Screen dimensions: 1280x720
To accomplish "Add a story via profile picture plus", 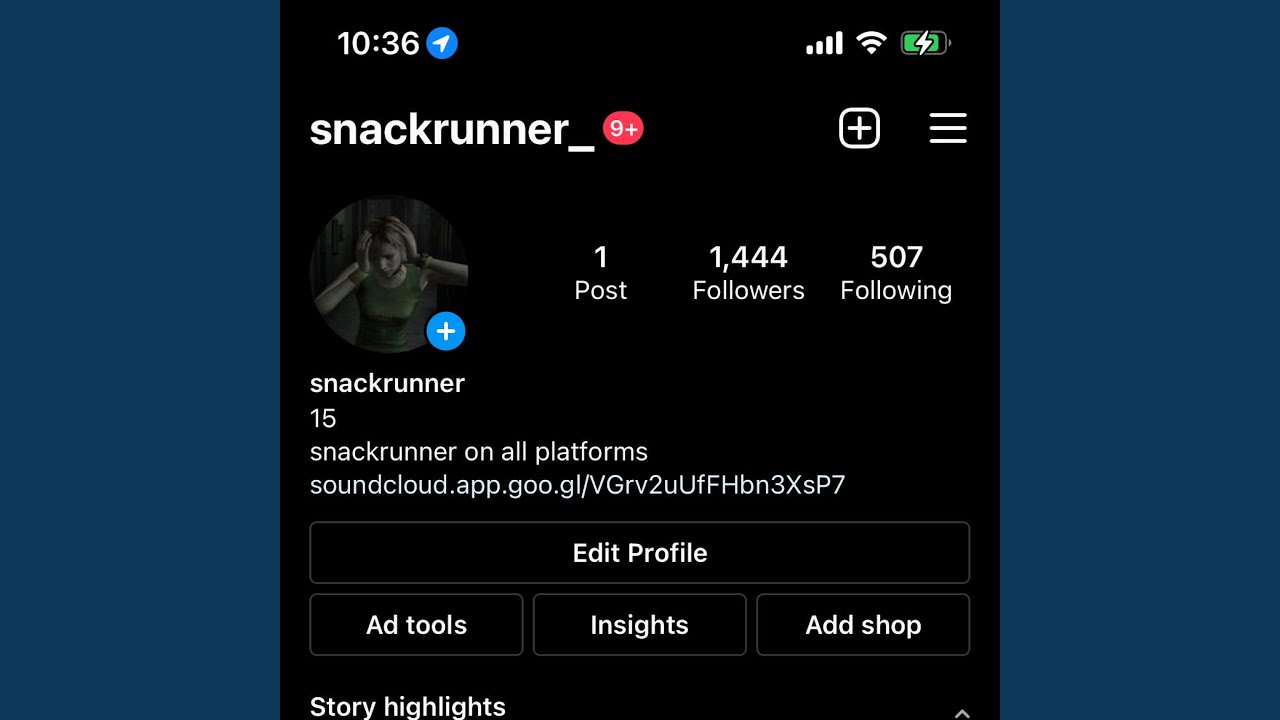I will pos(446,331).
